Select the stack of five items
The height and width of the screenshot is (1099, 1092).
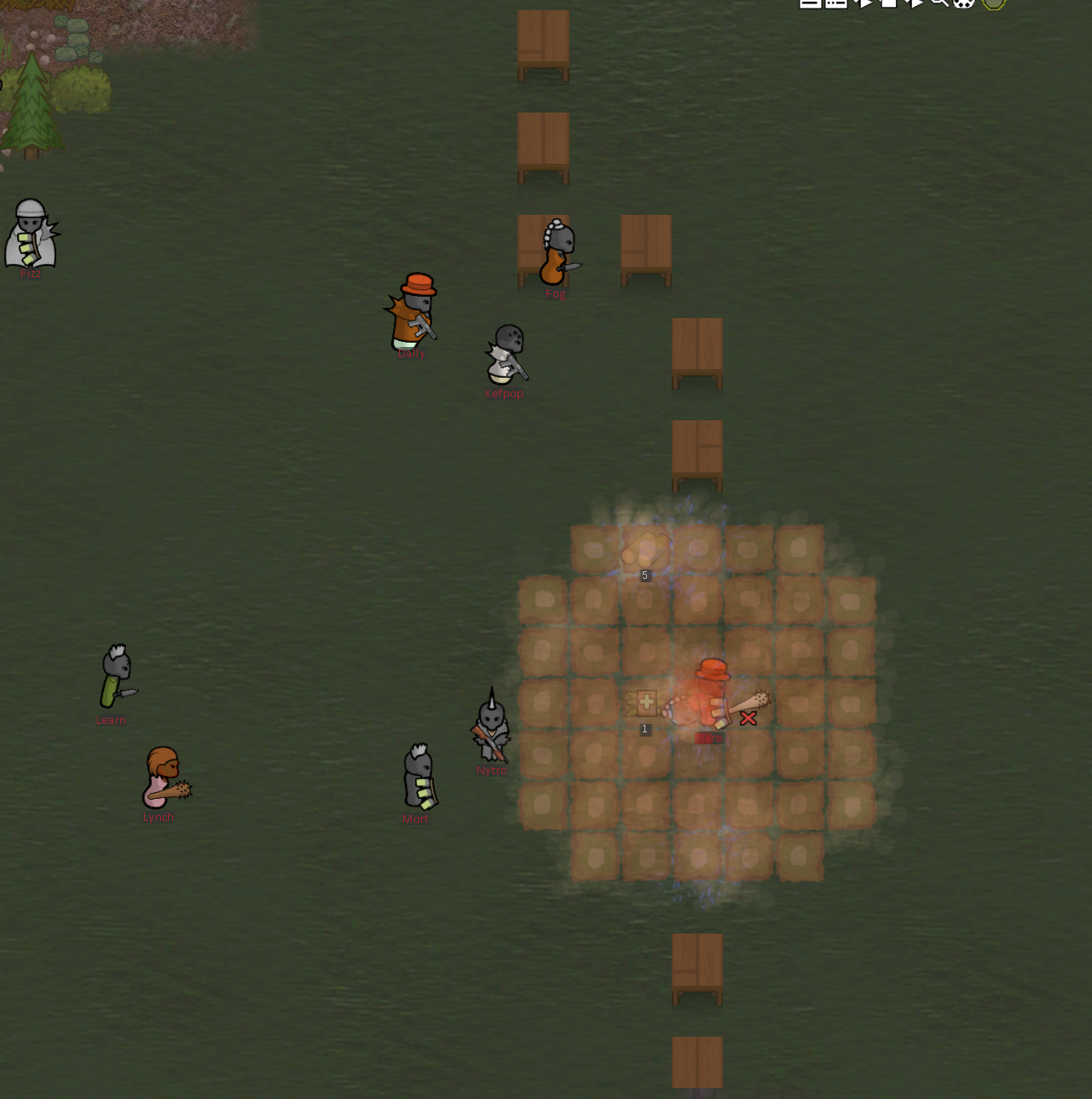point(644,548)
